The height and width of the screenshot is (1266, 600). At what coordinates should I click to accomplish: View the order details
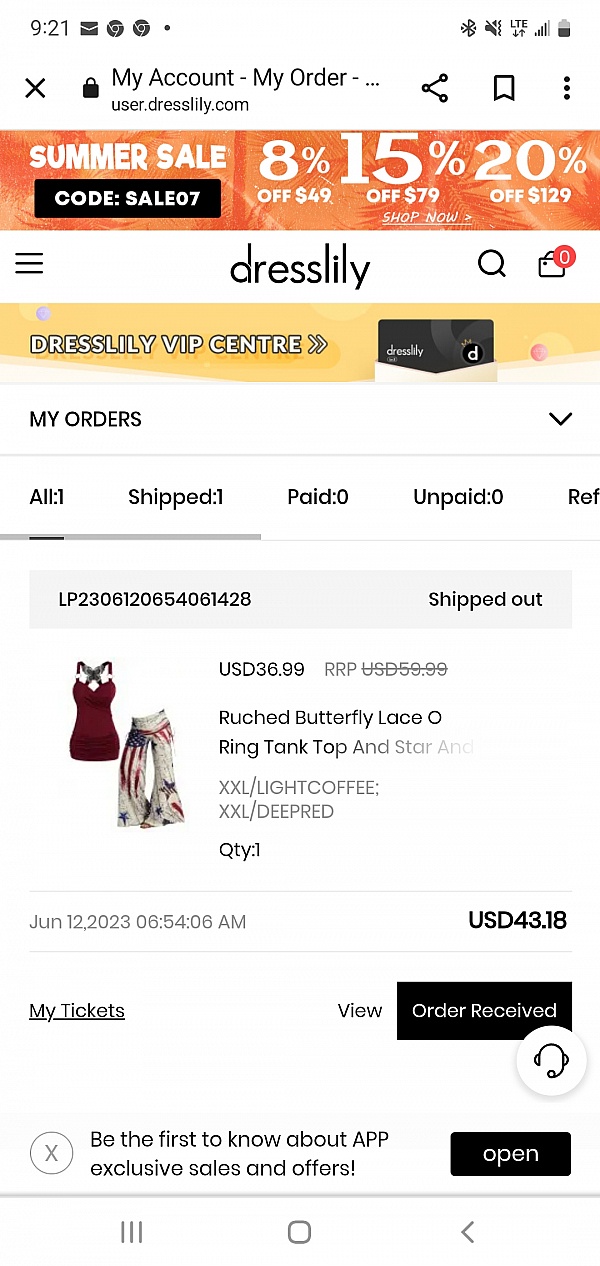[360, 1011]
